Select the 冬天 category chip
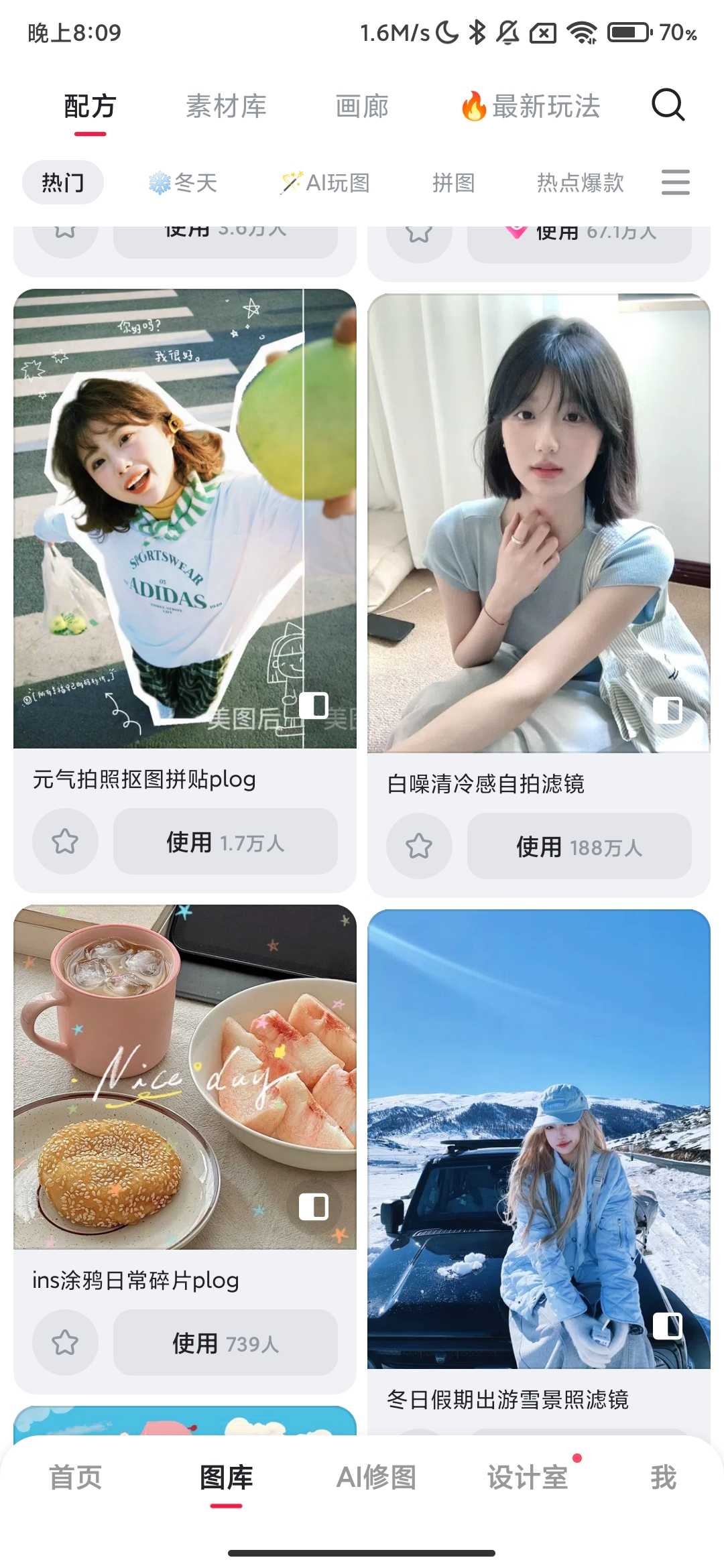Image resolution: width=724 pixels, height=1568 pixels. click(x=183, y=182)
